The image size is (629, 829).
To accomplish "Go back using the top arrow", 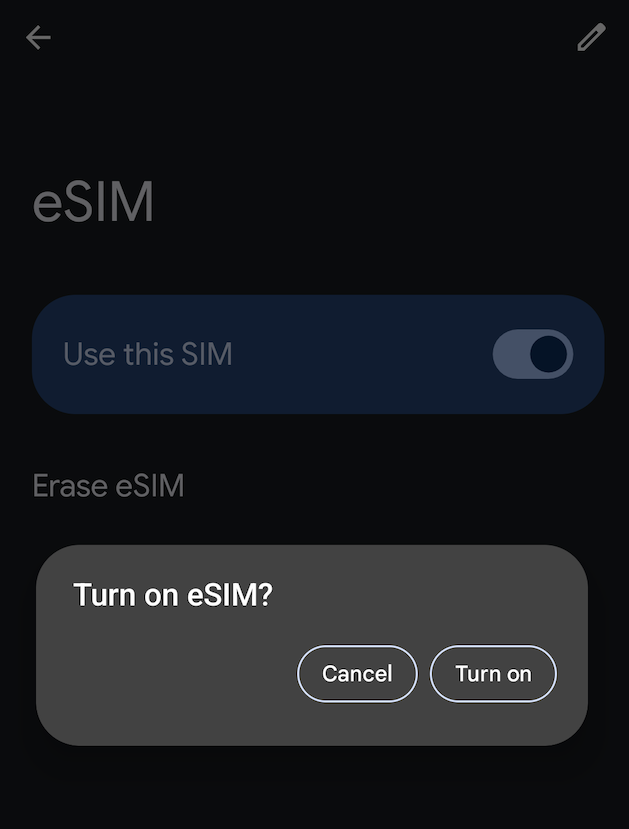I will (38, 38).
